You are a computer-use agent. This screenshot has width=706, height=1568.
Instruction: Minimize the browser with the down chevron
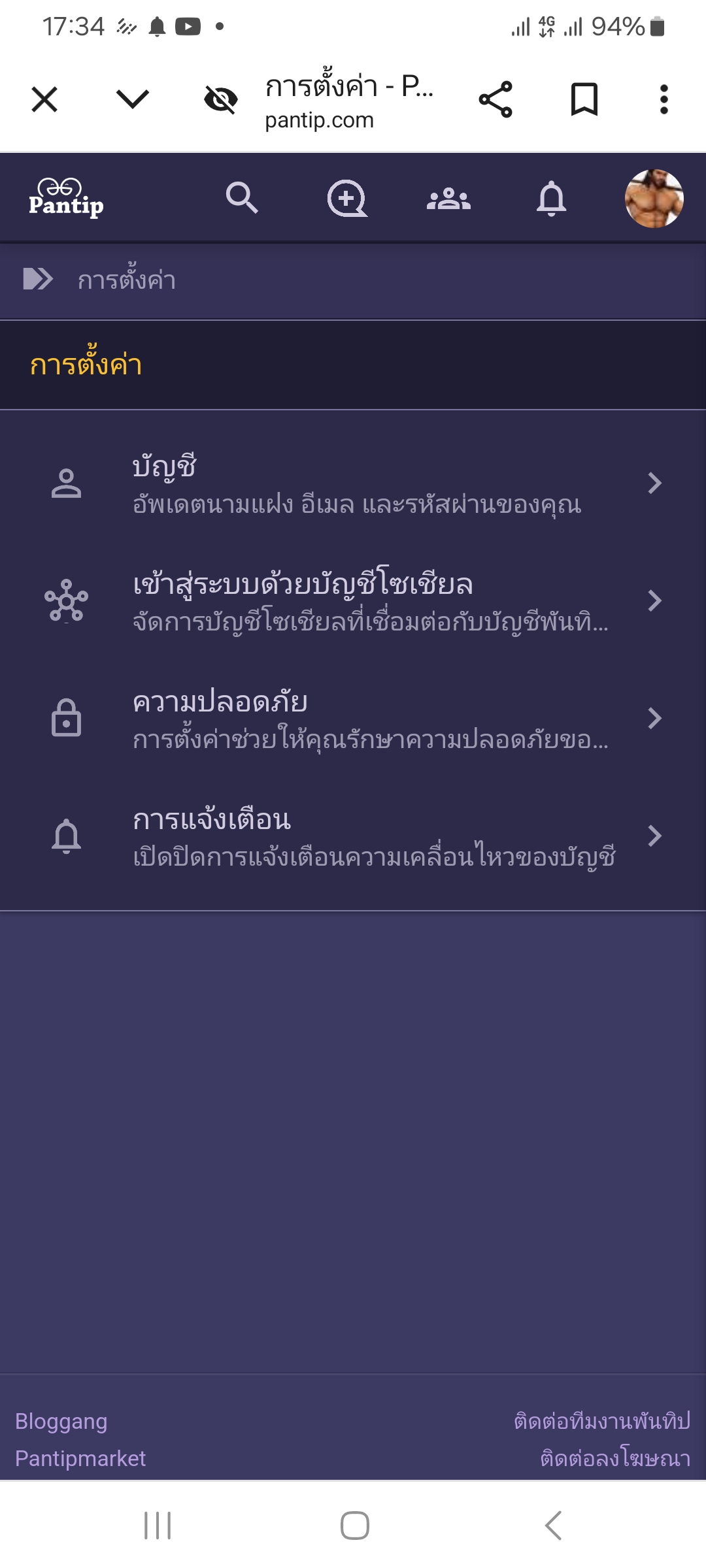click(133, 100)
